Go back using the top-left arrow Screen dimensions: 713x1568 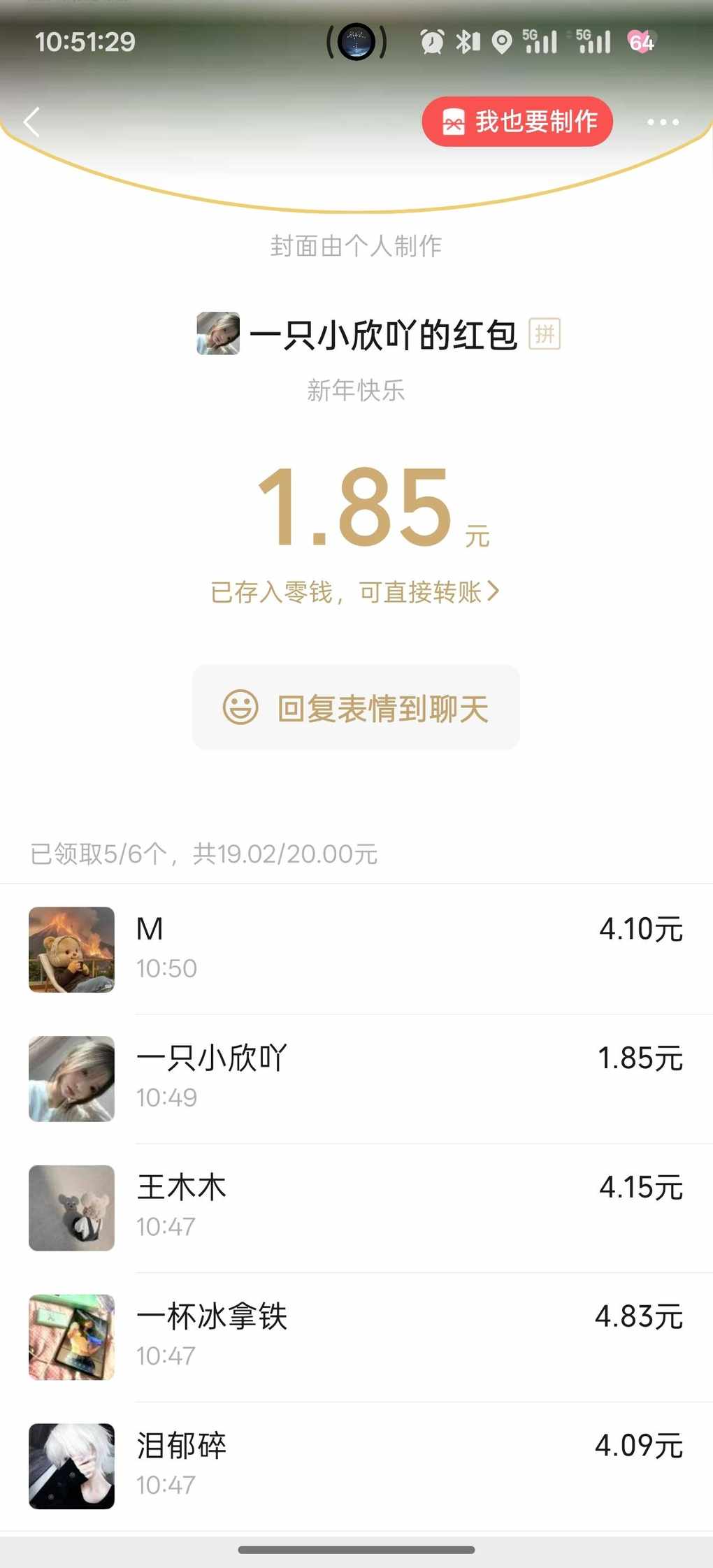31,122
